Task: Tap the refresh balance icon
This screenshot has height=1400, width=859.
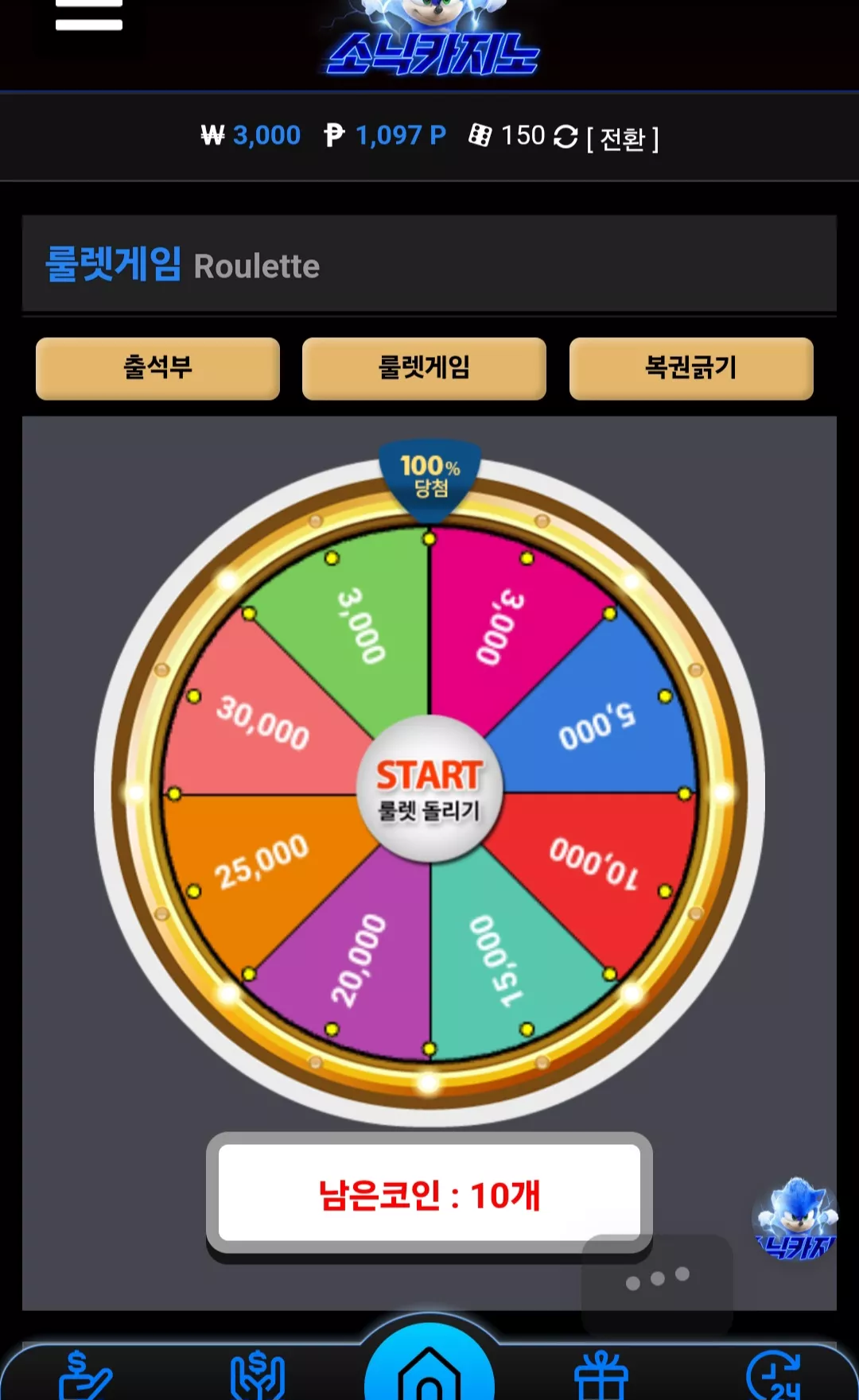Action: point(566,137)
